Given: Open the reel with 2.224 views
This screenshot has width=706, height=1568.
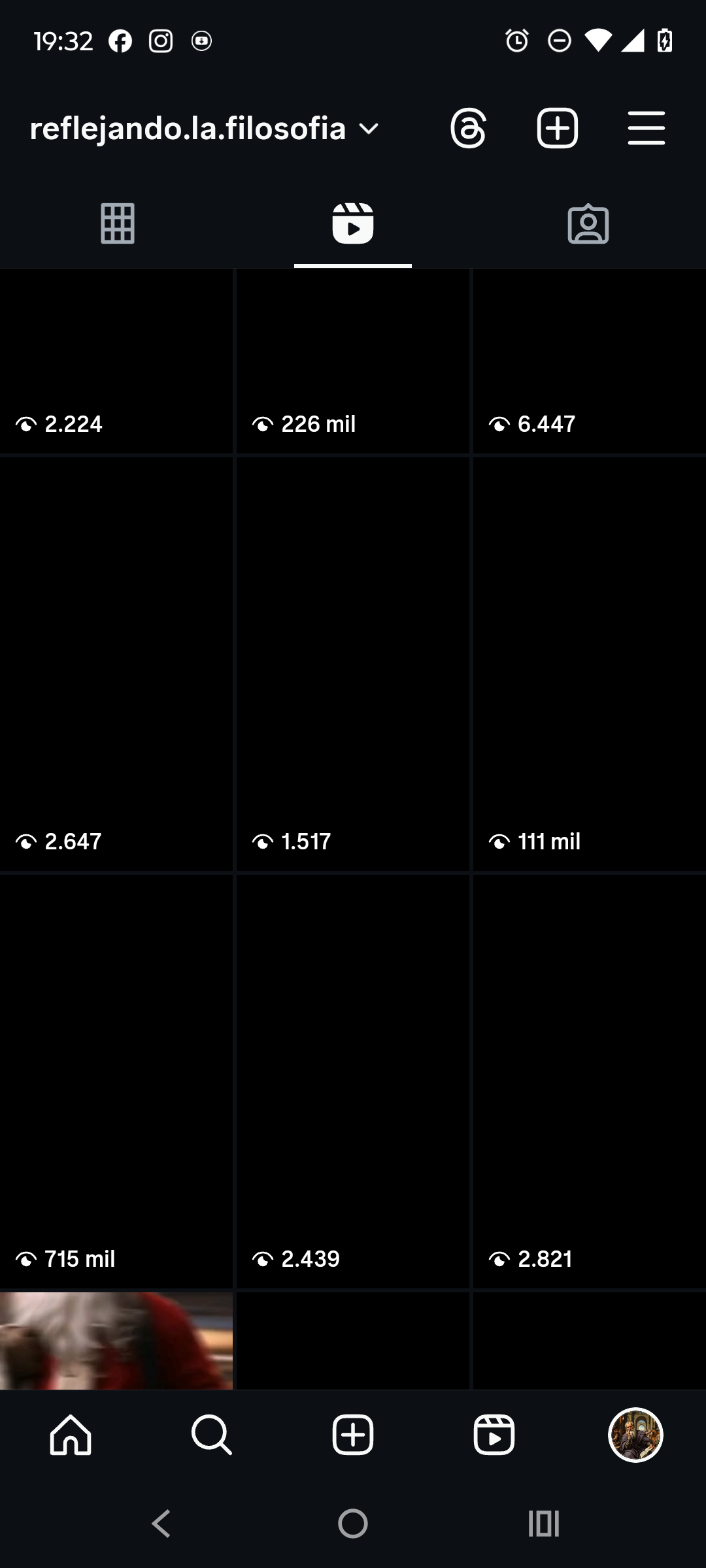Looking at the screenshot, I should click(116, 361).
